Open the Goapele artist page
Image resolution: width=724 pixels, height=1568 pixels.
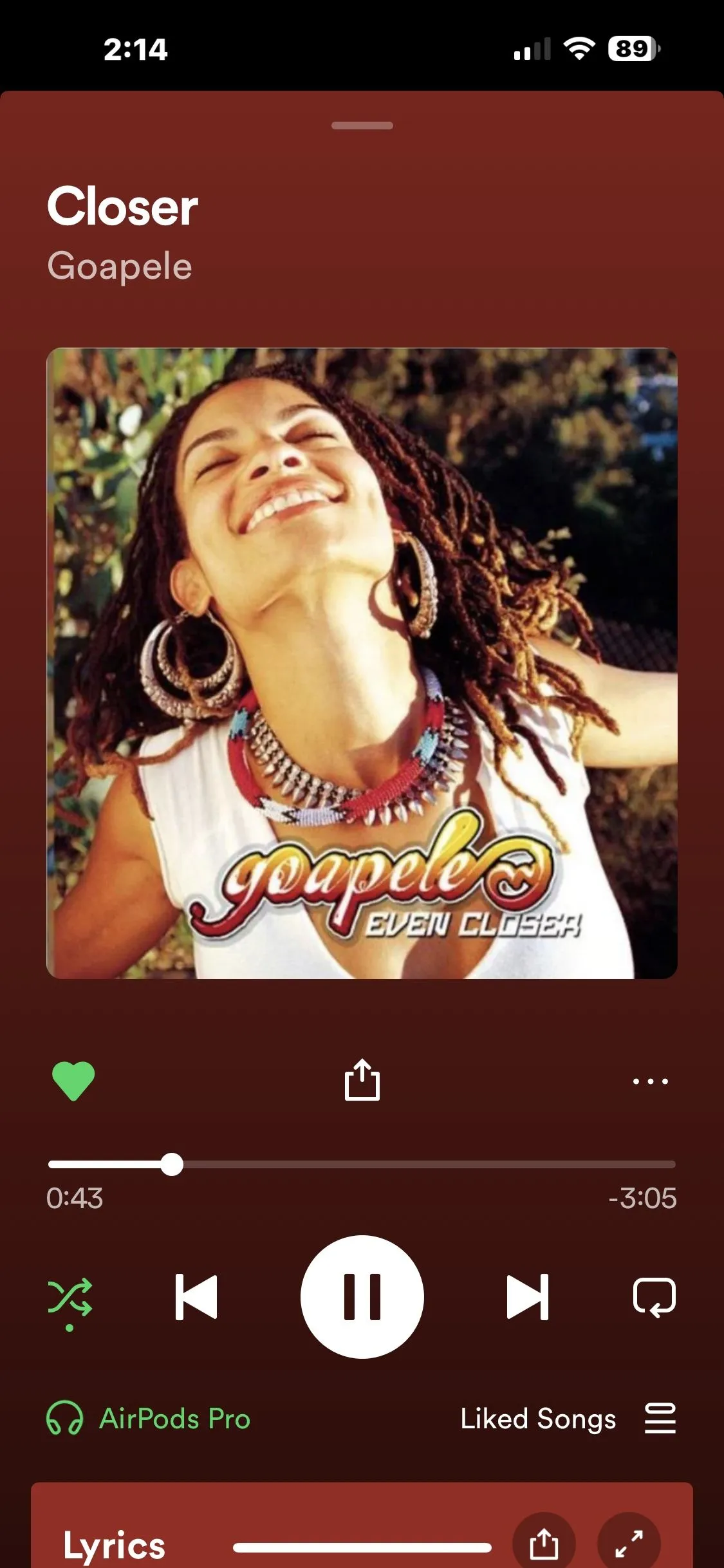coord(120,266)
